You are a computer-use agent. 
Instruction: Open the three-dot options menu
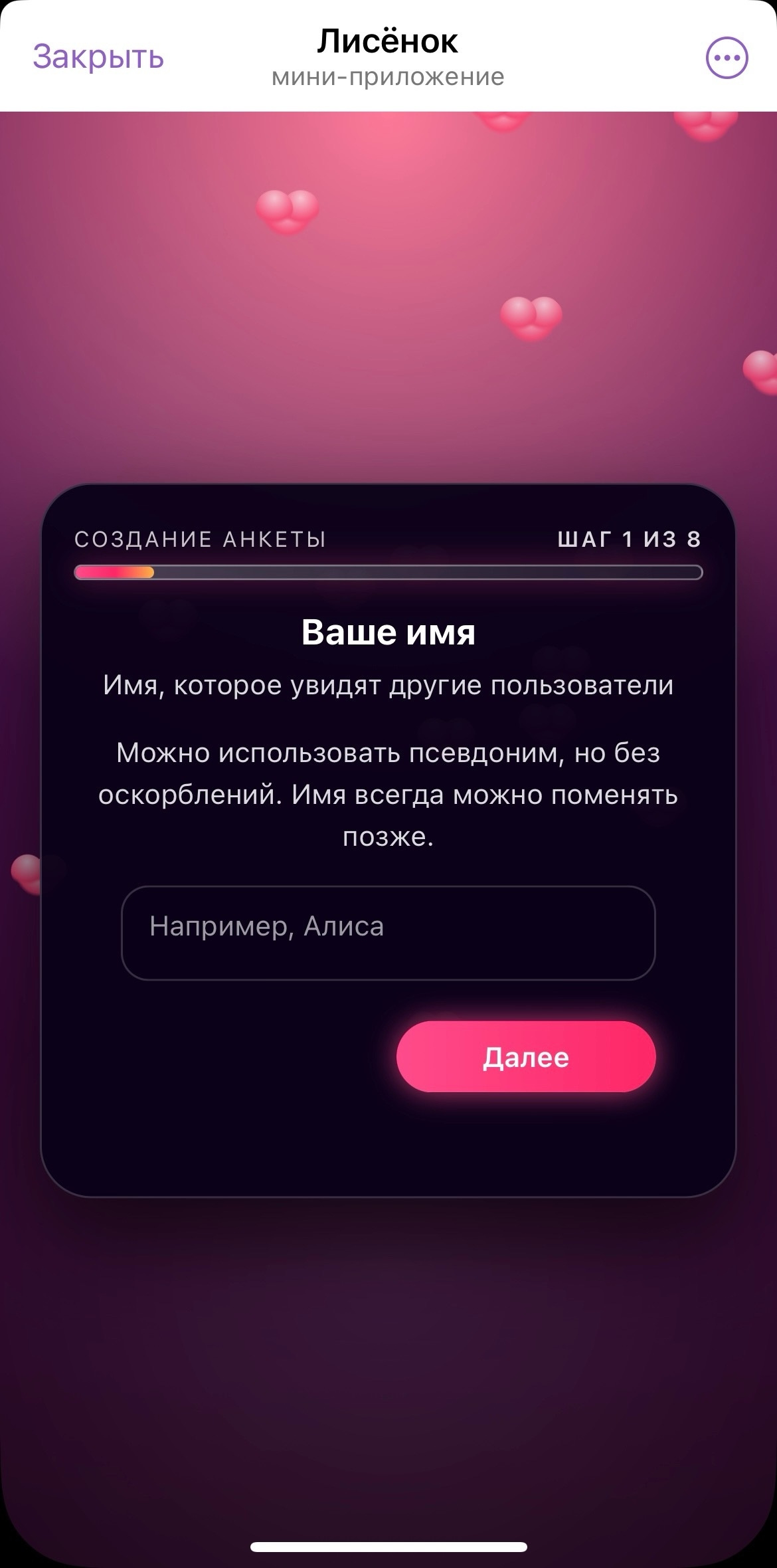[x=727, y=58]
